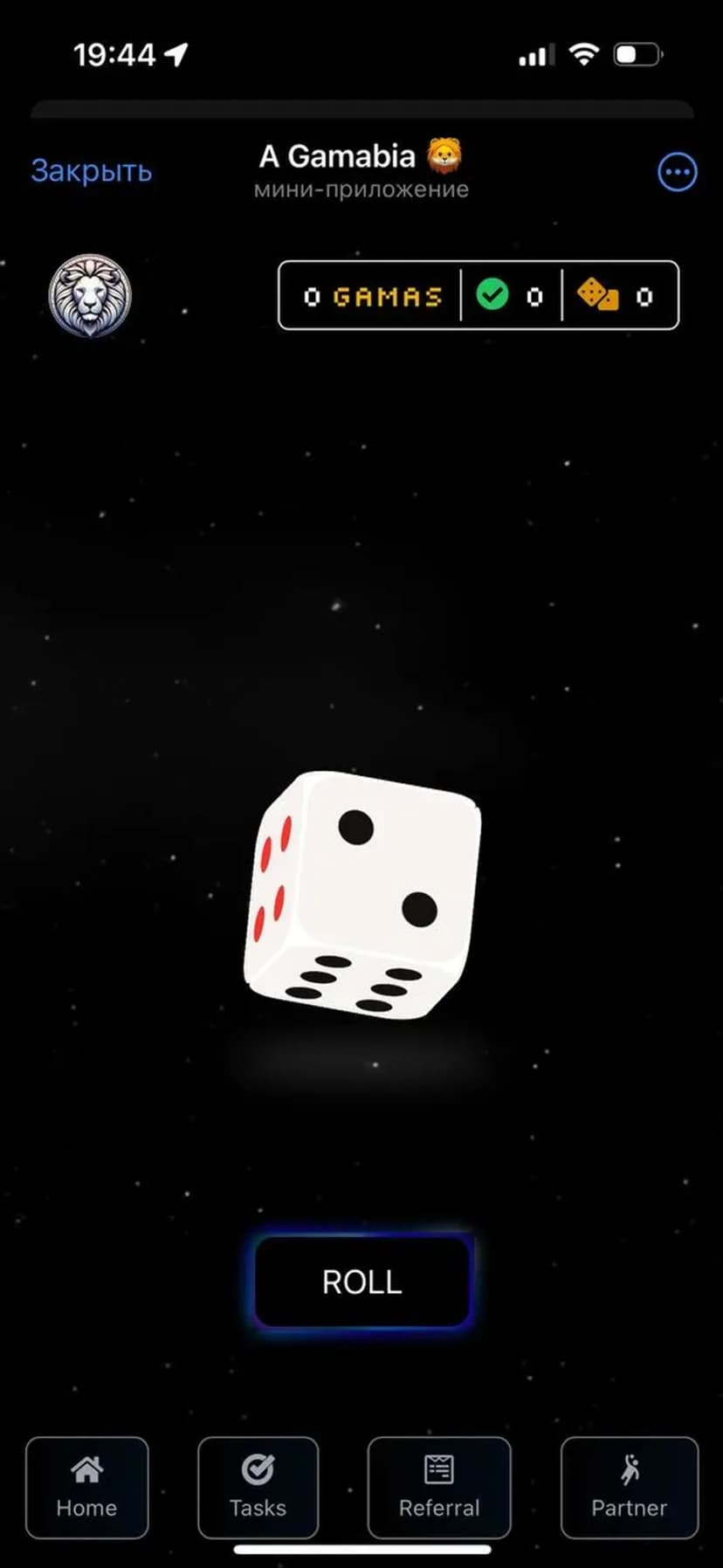The width and height of the screenshot is (723, 1568).
Task: Go to the Home tab
Action: pos(86,1488)
